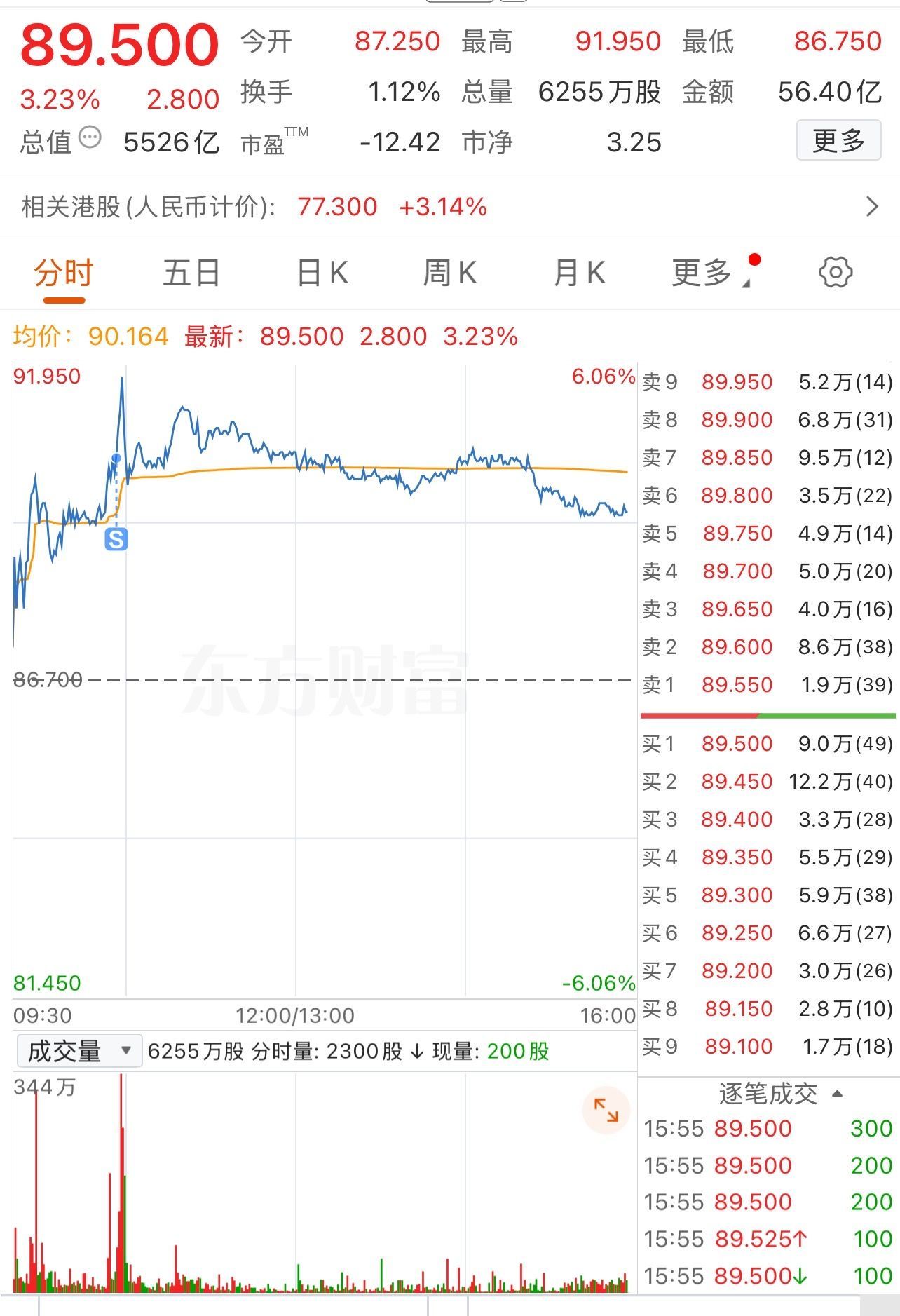The width and height of the screenshot is (900, 1316).
Task: Switch to the 五日 chart tab
Action: 191,273
